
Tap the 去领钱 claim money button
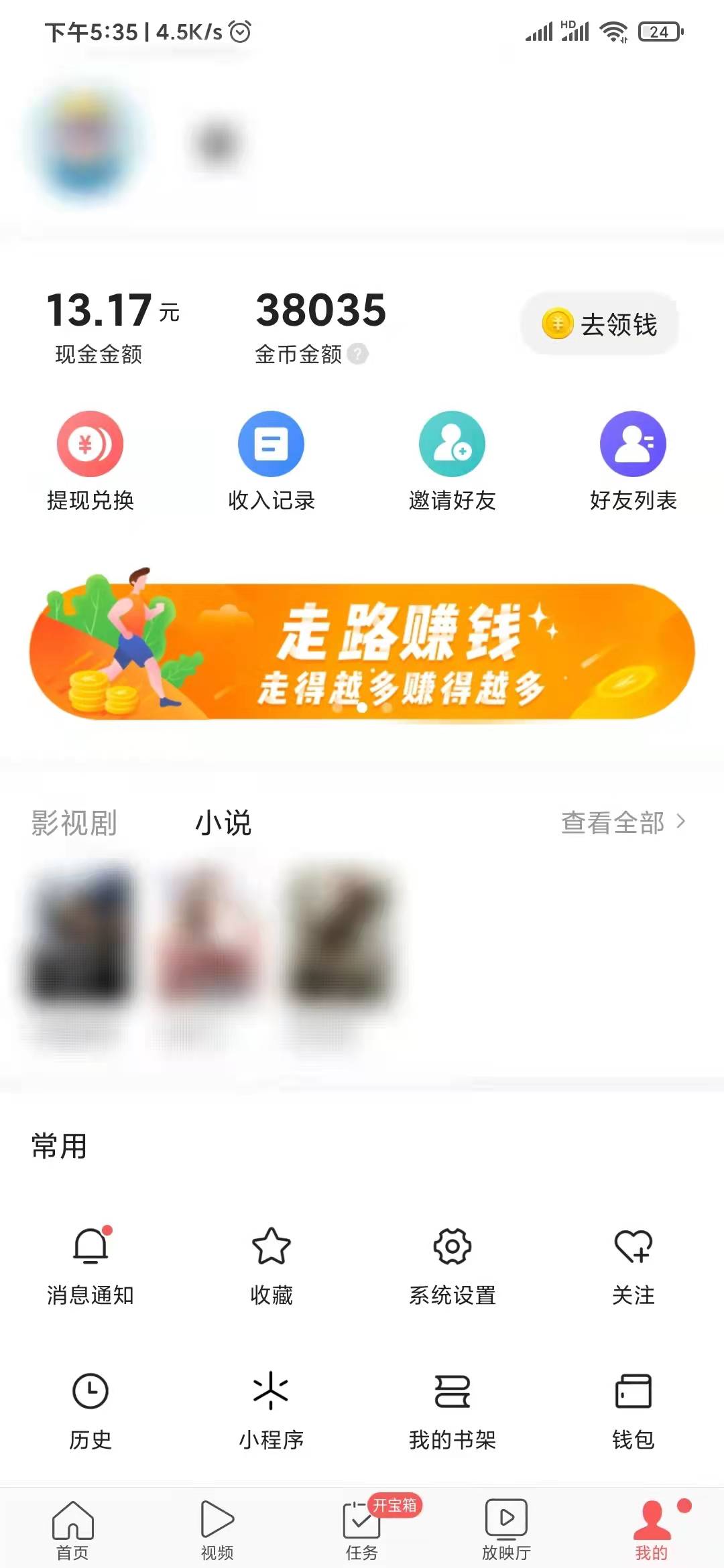599,324
